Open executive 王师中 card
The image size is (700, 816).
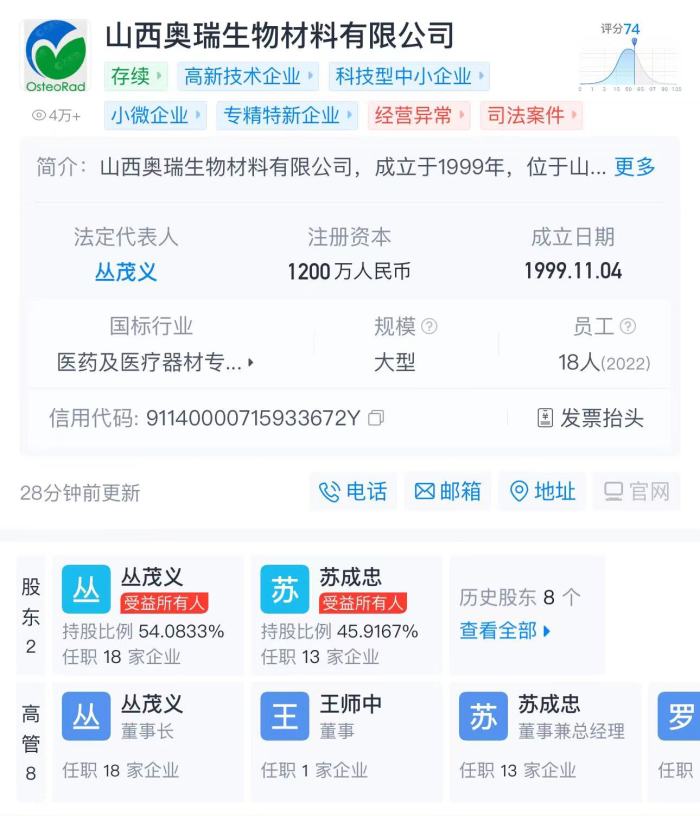click(x=345, y=740)
